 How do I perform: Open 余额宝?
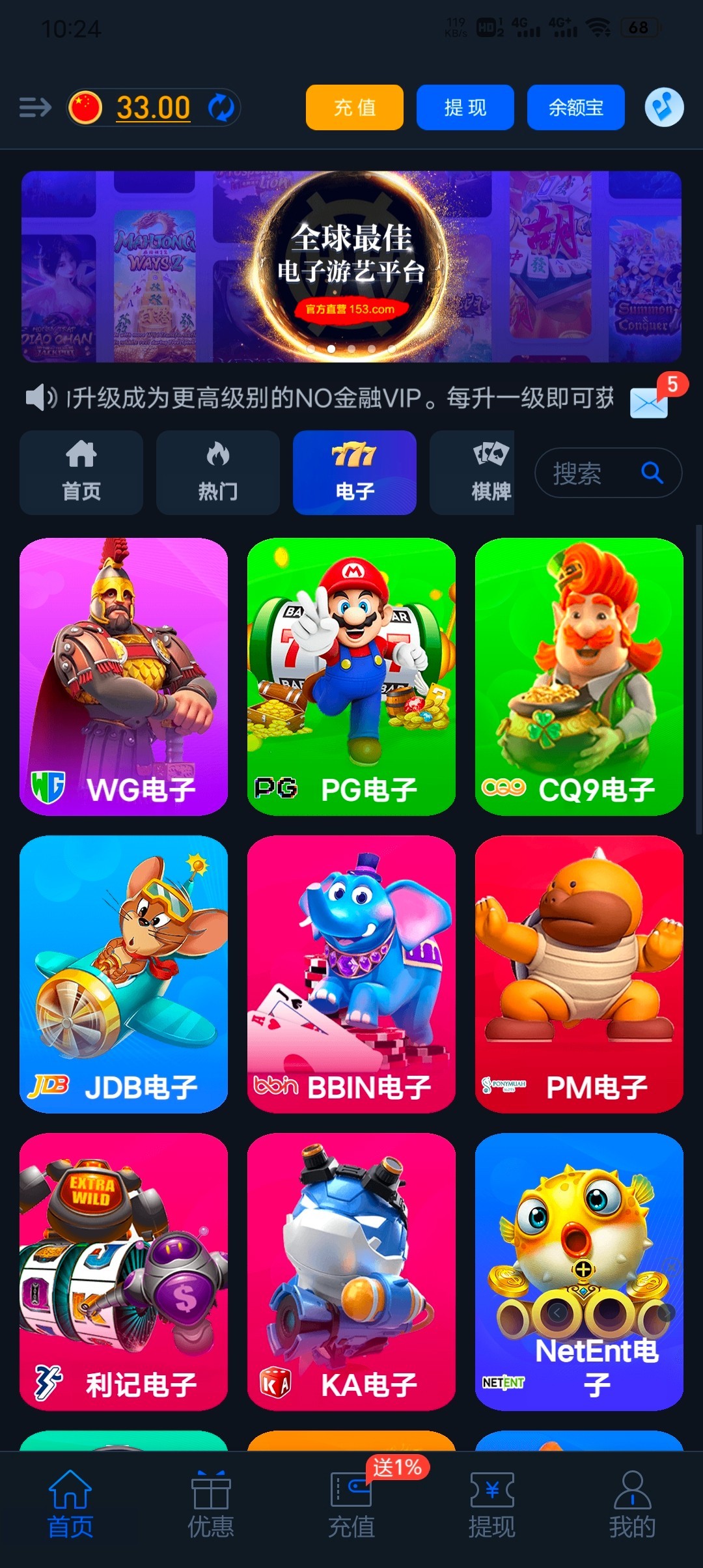(575, 107)
